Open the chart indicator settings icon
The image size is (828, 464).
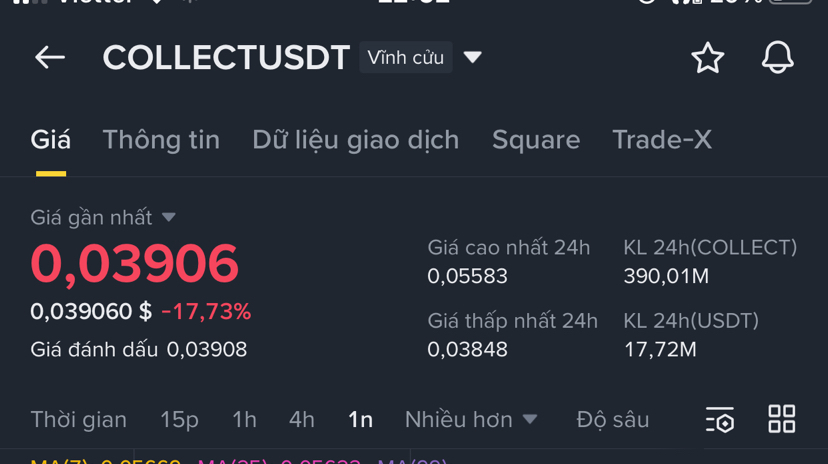click(x=720, y=420)
